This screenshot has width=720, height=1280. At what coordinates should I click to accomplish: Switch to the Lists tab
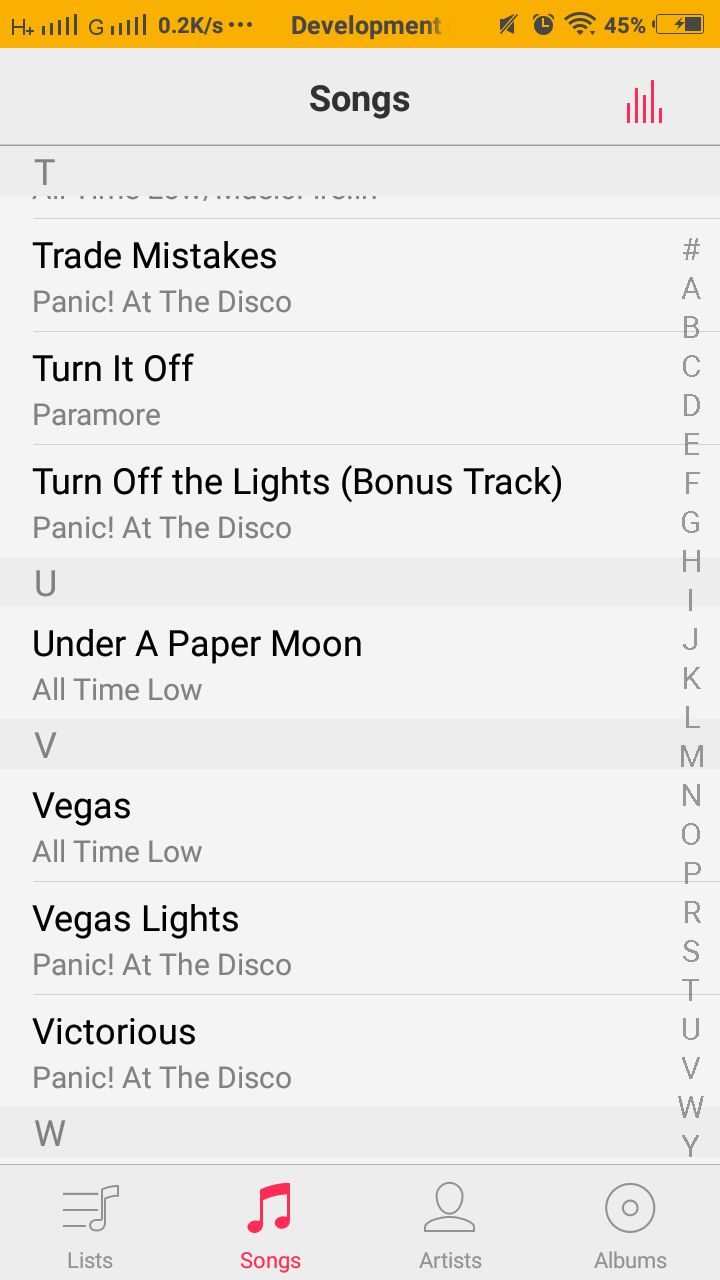click(90, 1224)
